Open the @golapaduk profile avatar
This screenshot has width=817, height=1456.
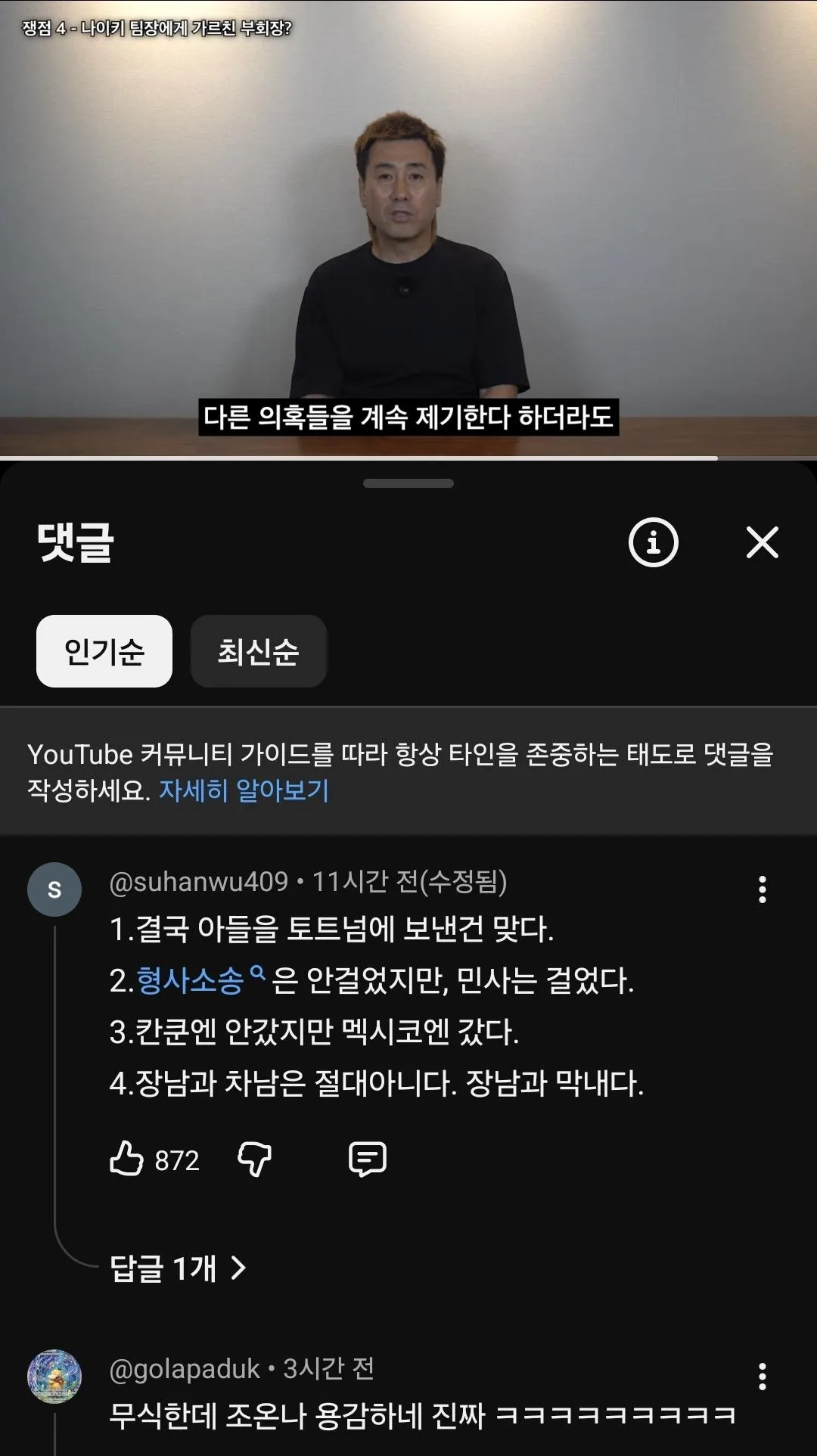click(54, 1377)
